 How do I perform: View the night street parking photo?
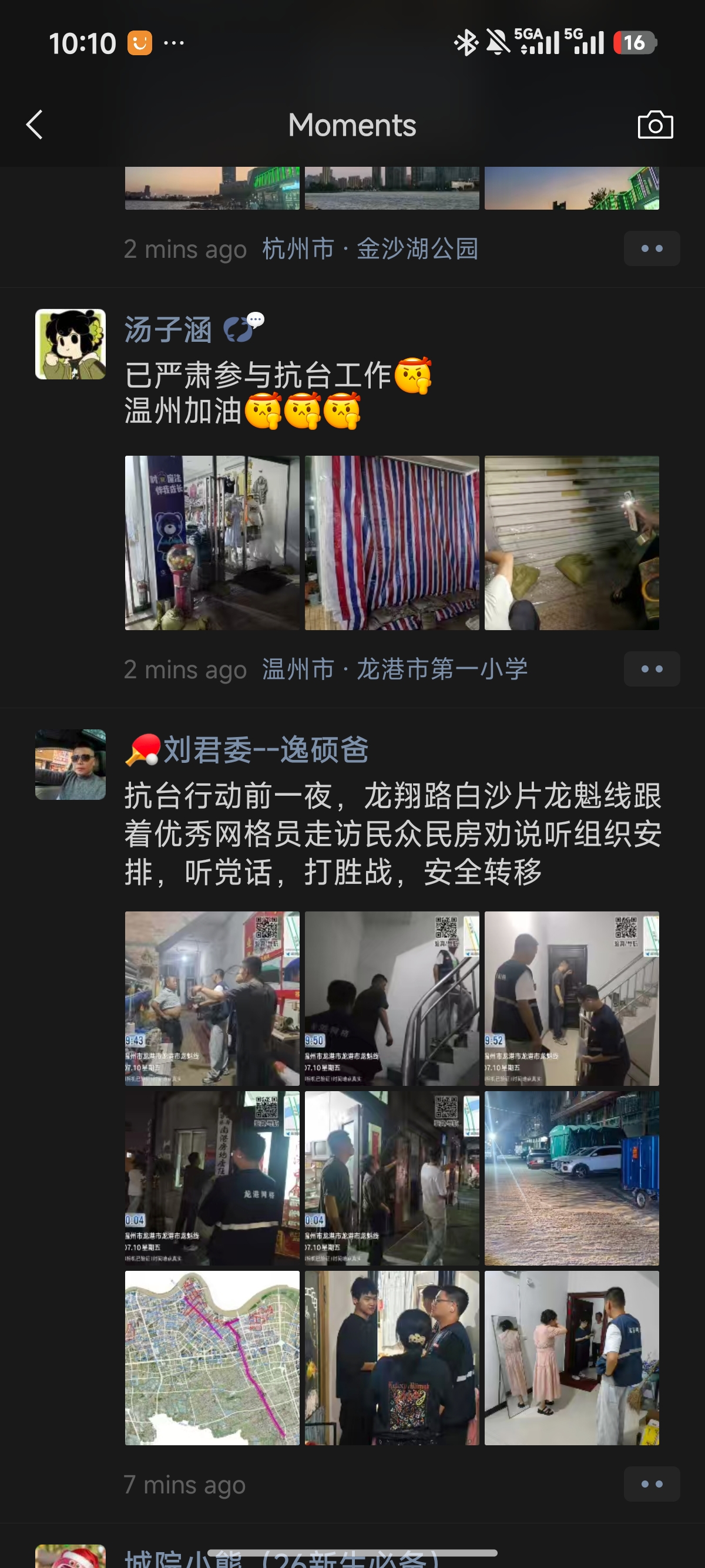pos(572,1179)
